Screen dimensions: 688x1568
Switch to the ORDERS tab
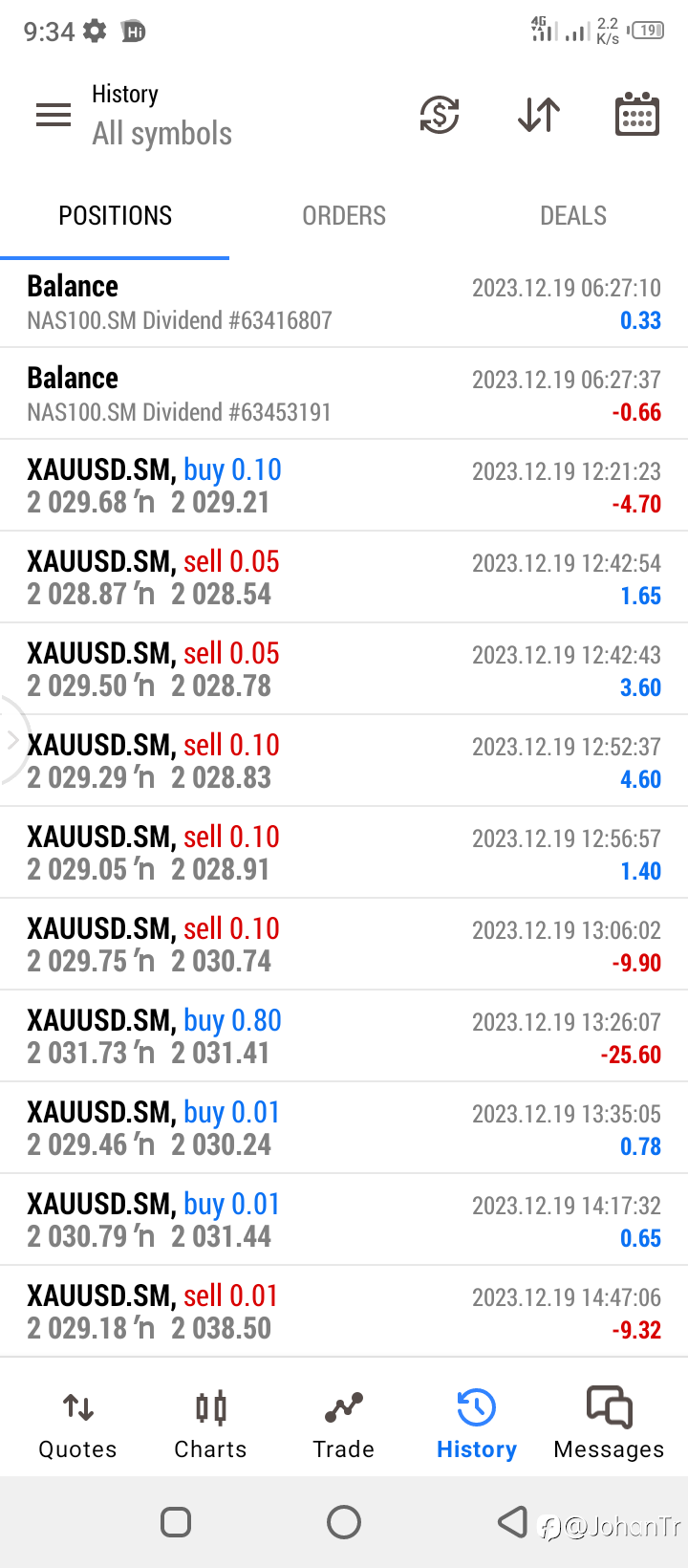(x=344, y=216)
